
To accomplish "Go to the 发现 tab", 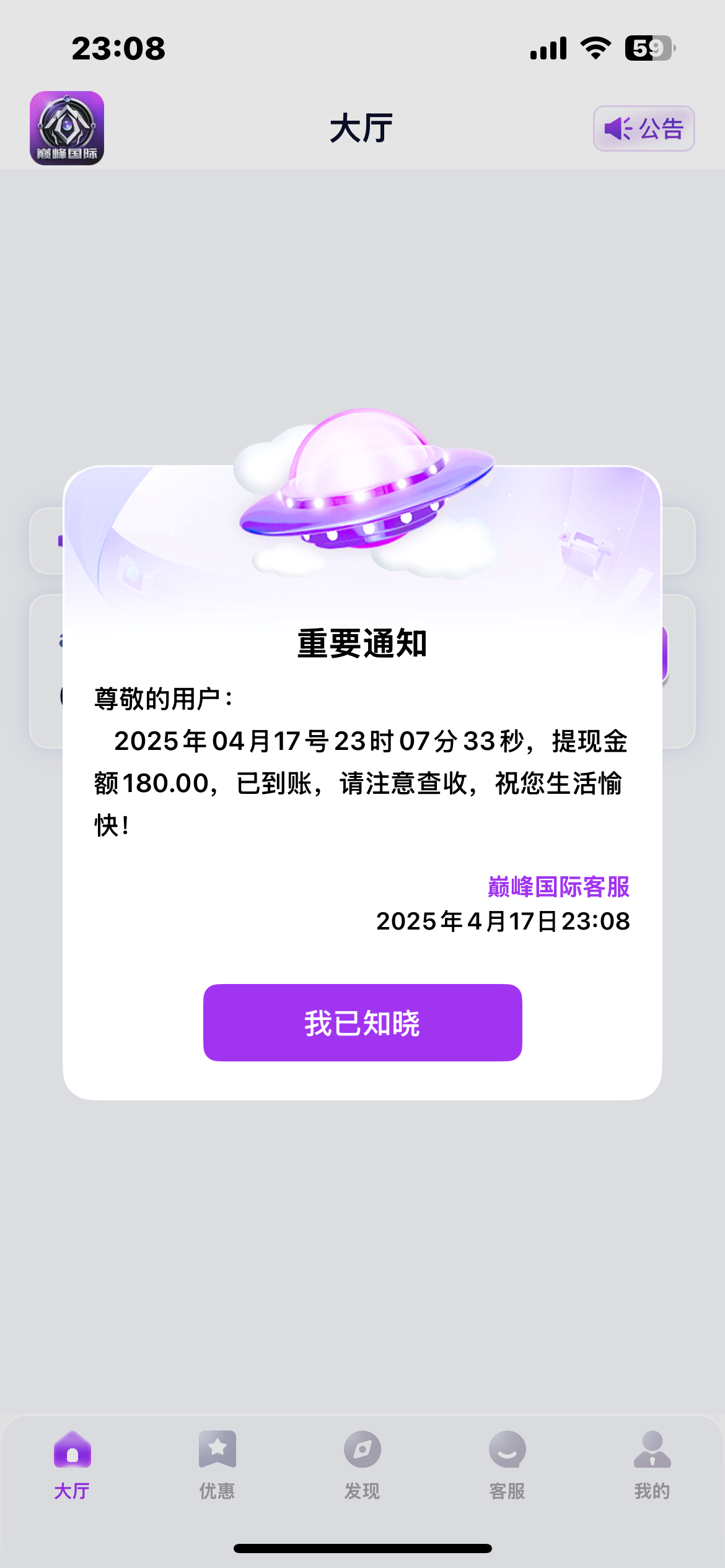I will pyautogui.click(x=362, y=1465).
